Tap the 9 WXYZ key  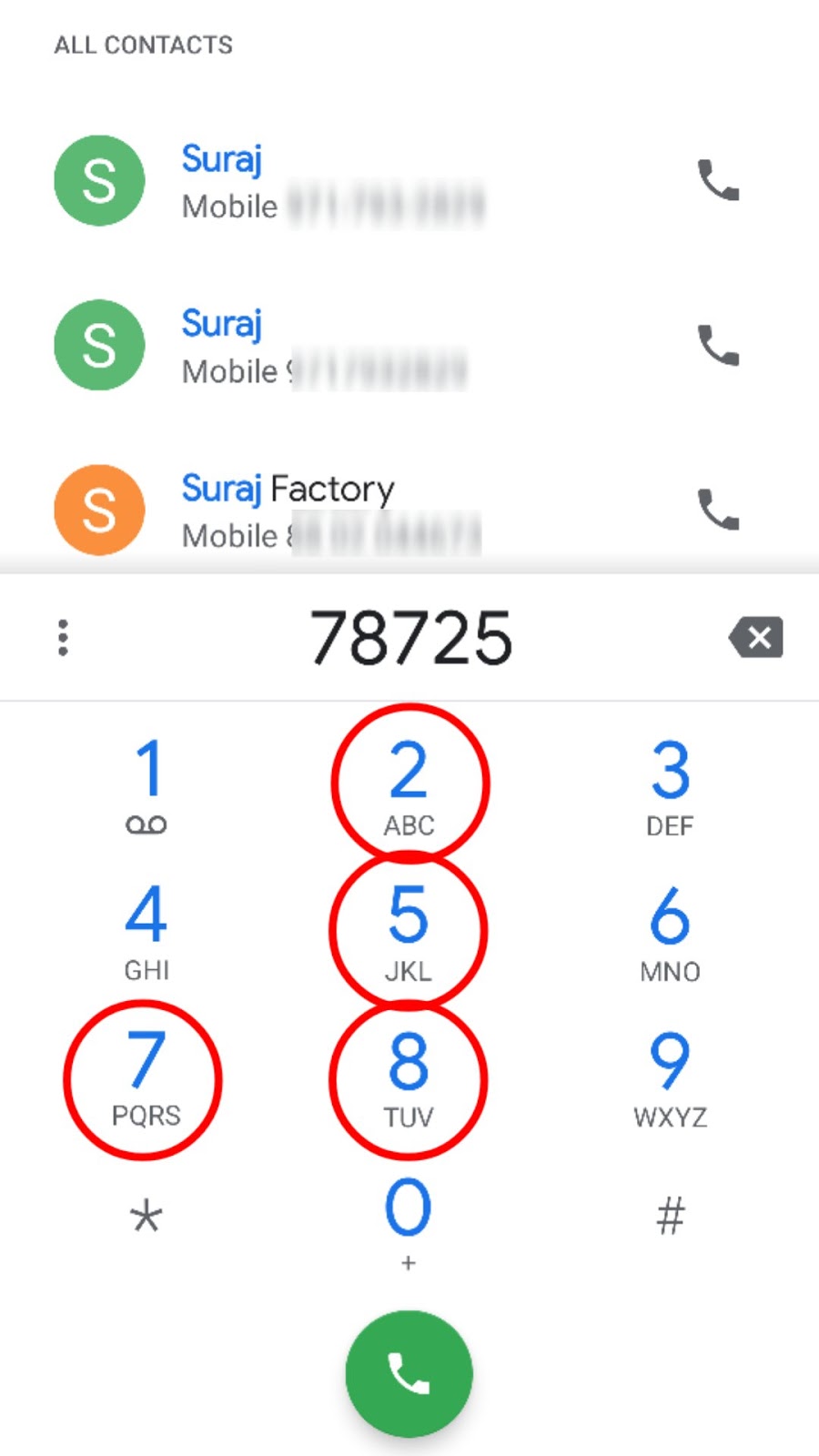pos(671,1078)
